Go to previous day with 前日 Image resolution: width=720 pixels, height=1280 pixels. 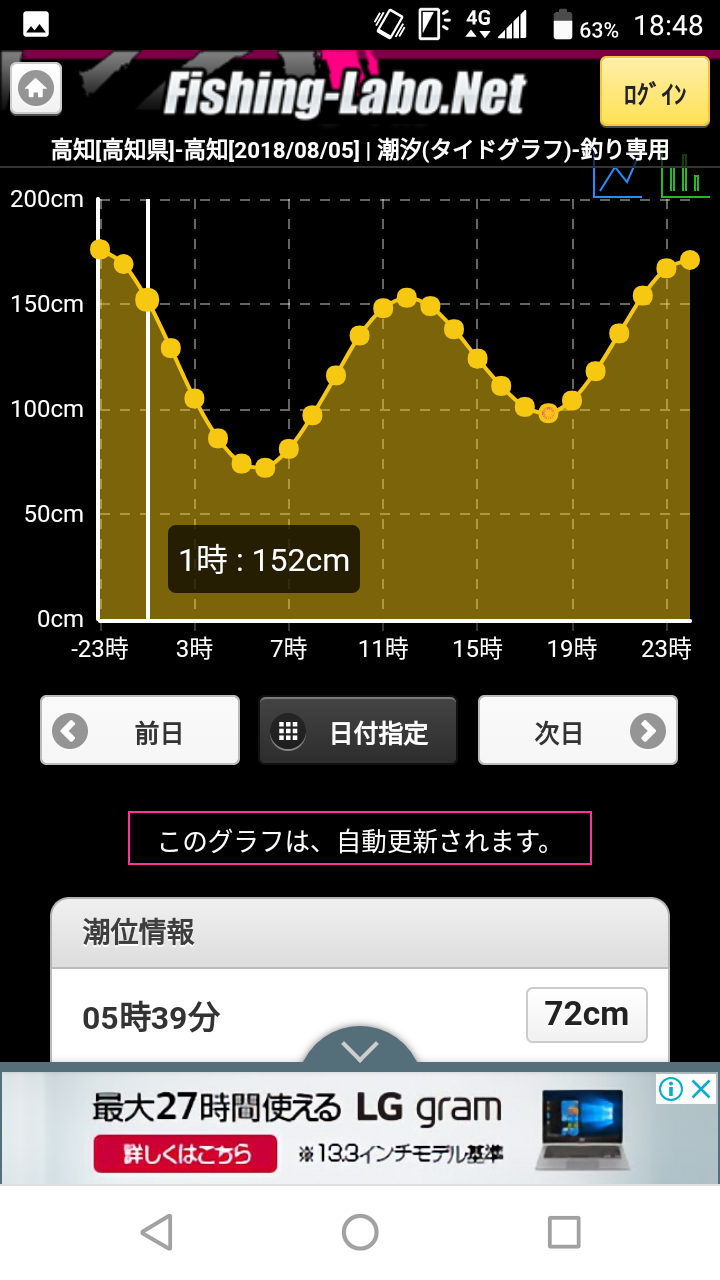[x=140, y=731]
